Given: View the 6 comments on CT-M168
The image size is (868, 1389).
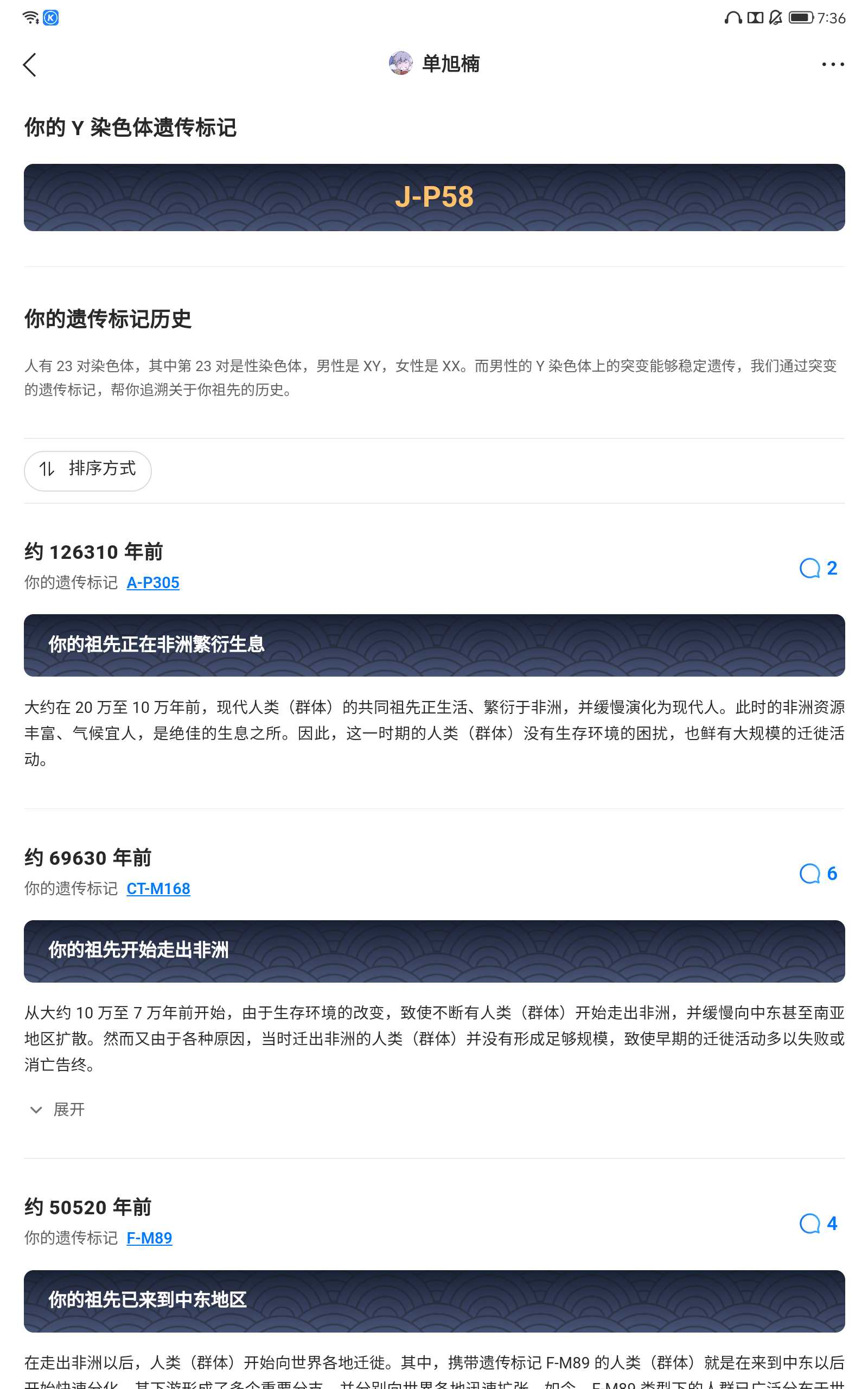Looking at the screenshot, I should coord(819,874).
